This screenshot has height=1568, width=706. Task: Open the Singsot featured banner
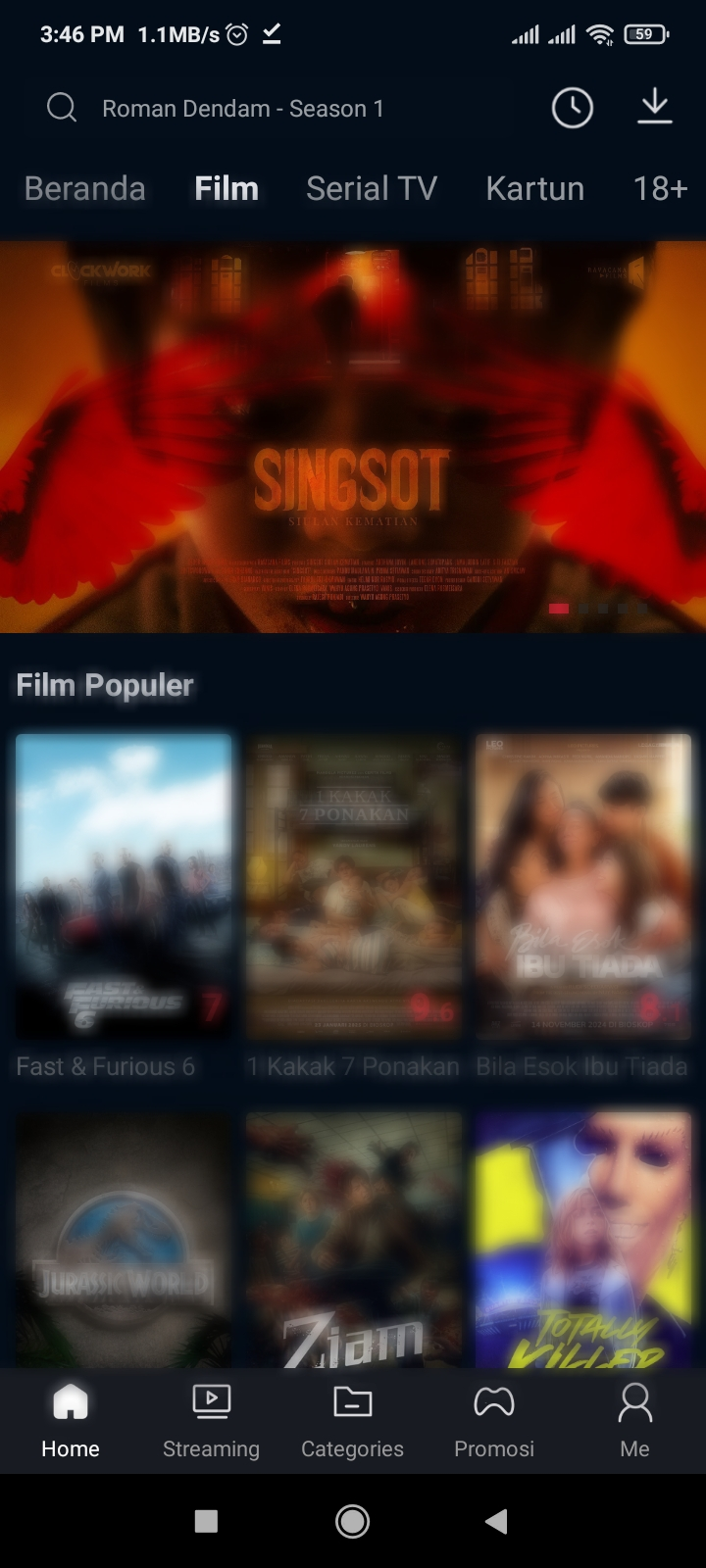[x=353, y=436]
